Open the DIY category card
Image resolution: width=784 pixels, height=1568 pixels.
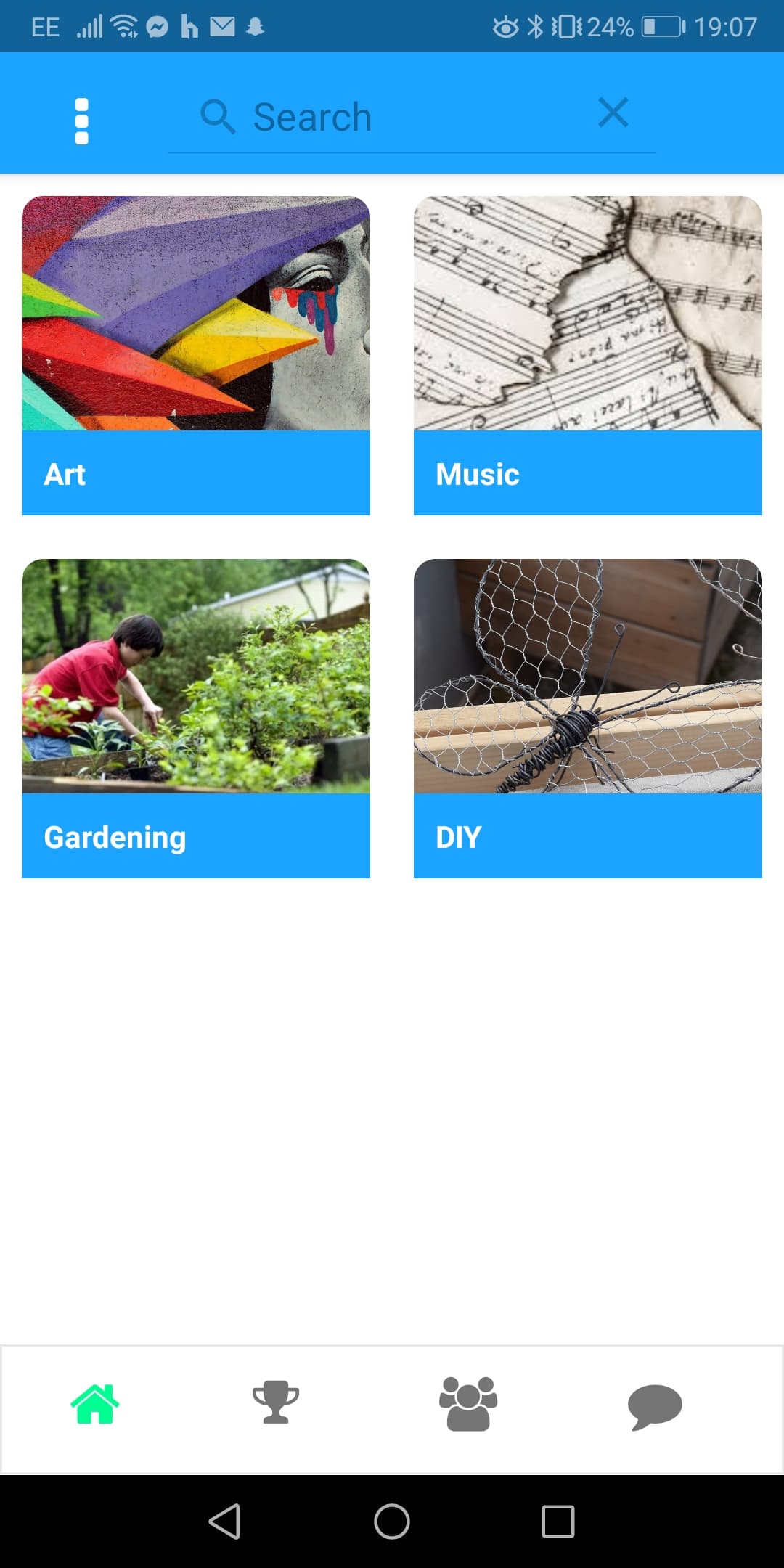588,719
